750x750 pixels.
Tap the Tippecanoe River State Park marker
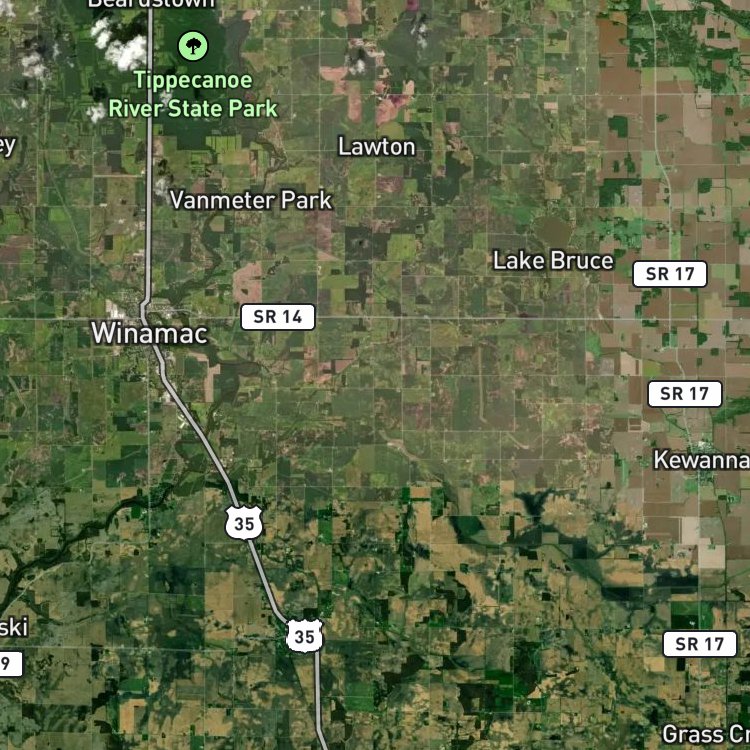coord(193,46)
